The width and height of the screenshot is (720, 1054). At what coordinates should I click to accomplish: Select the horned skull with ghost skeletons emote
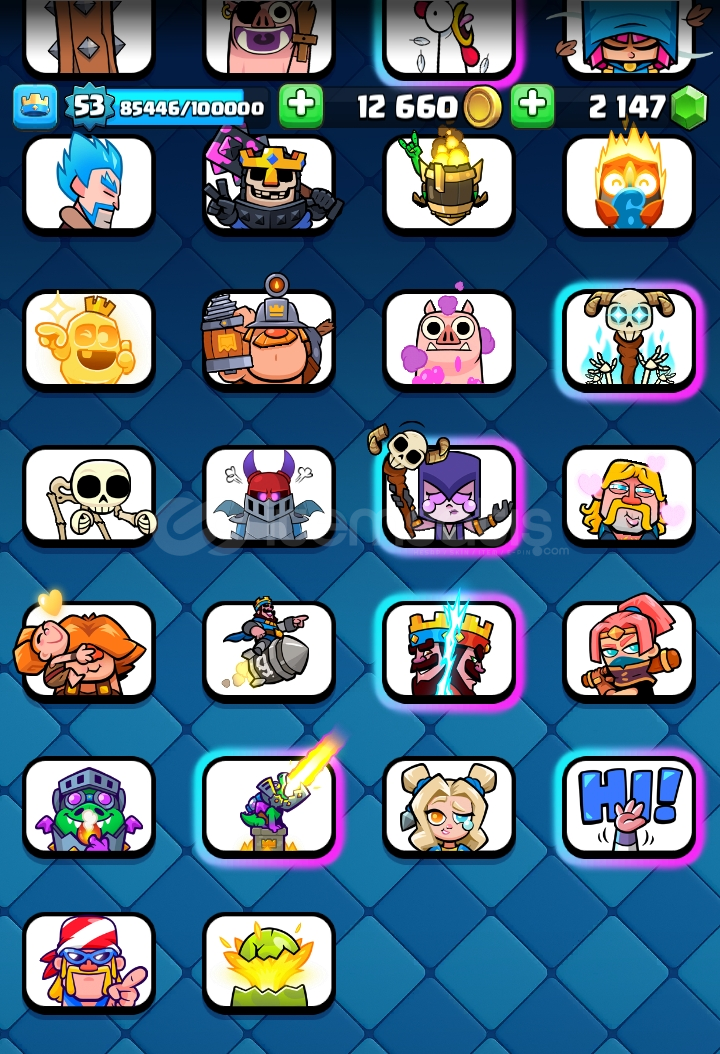pyautogui.click(x=629, y=340)
